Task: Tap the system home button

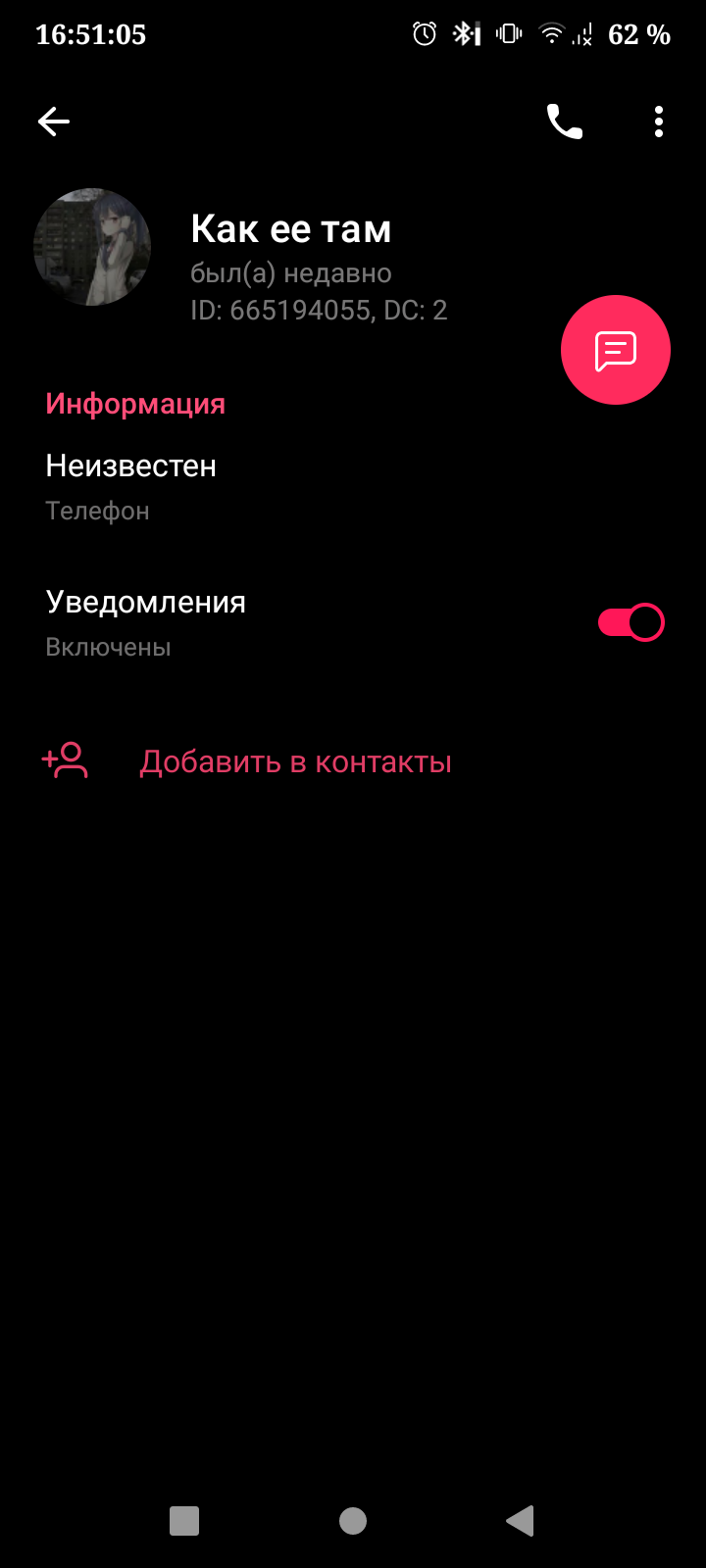Action: coord(353,1521)
